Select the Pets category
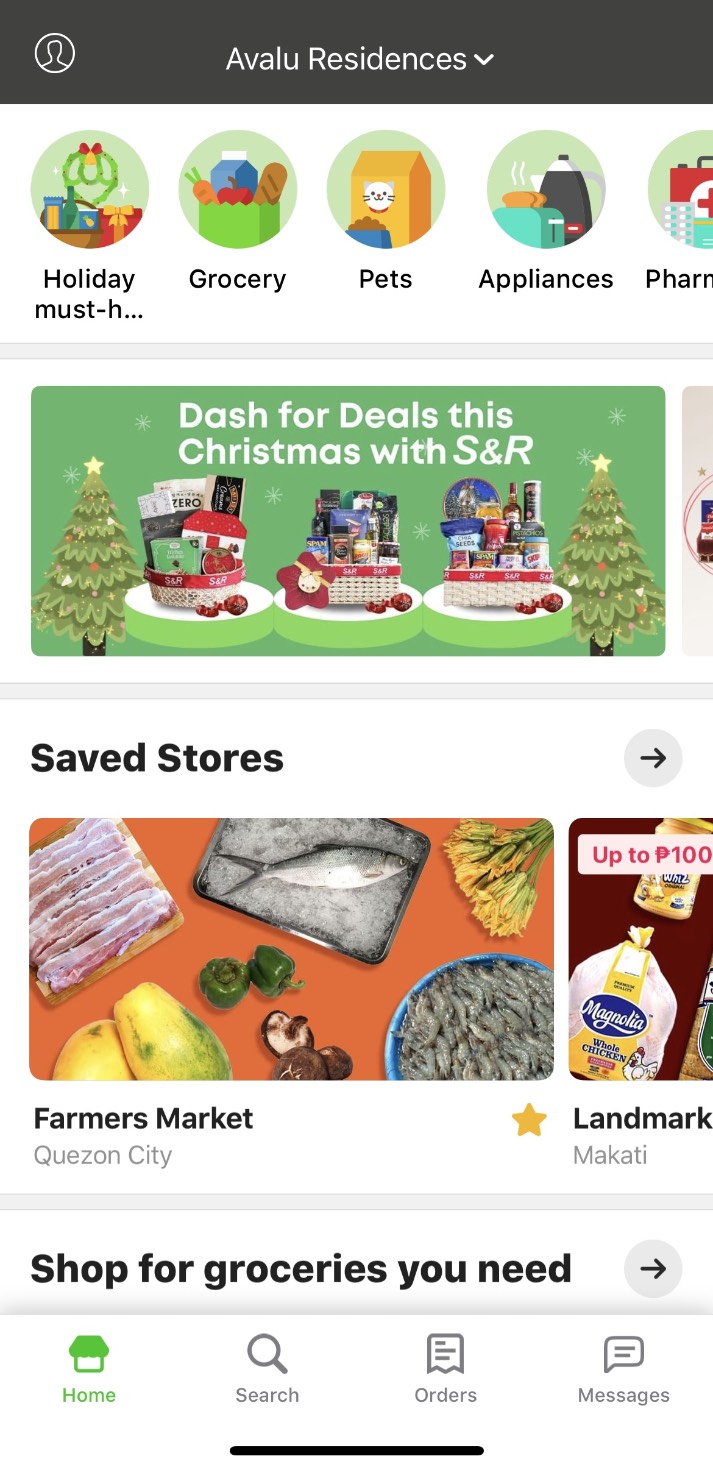 386,212
